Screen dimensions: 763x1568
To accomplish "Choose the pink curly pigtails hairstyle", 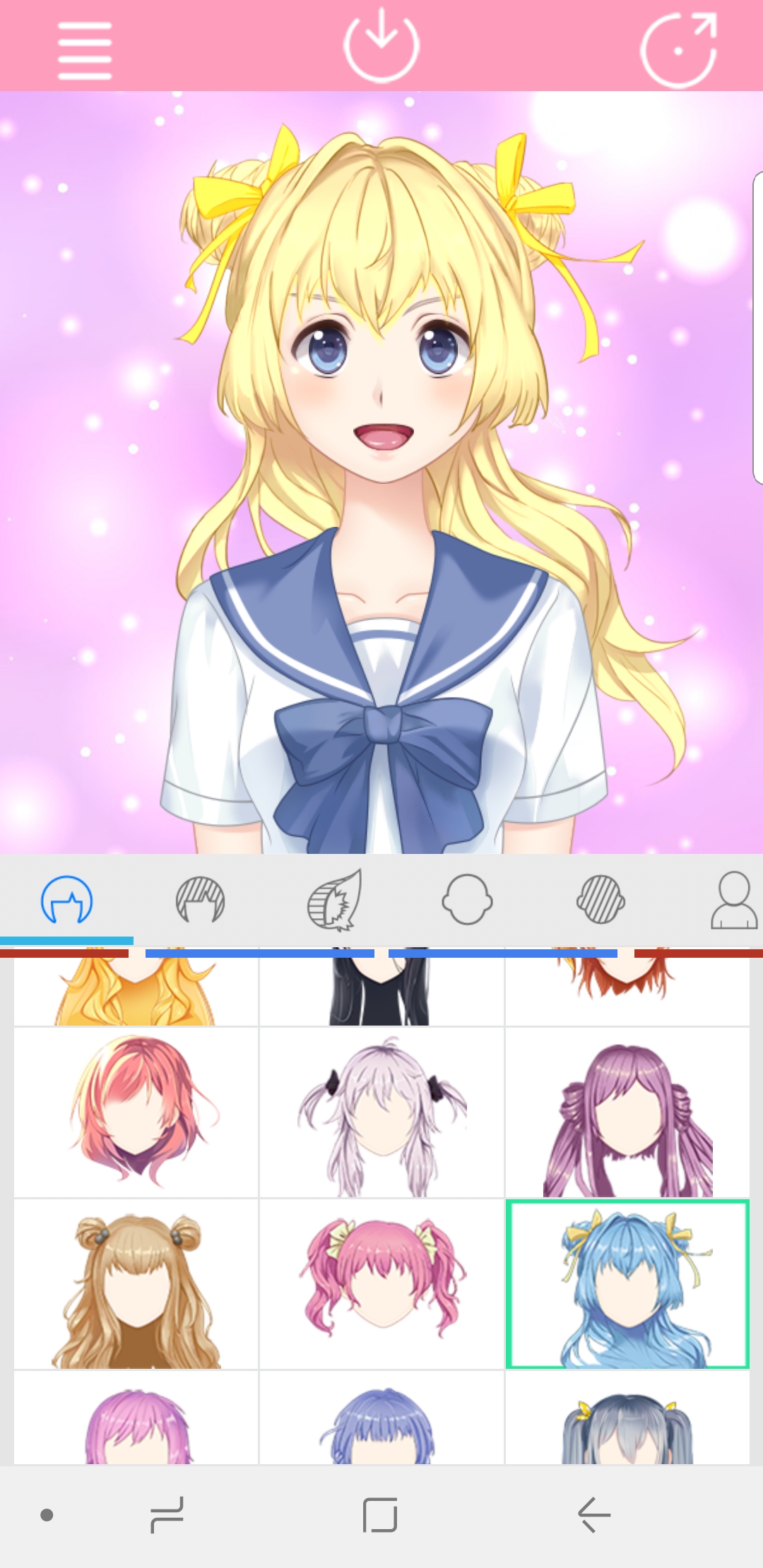I will click(x=381, y=1284).
